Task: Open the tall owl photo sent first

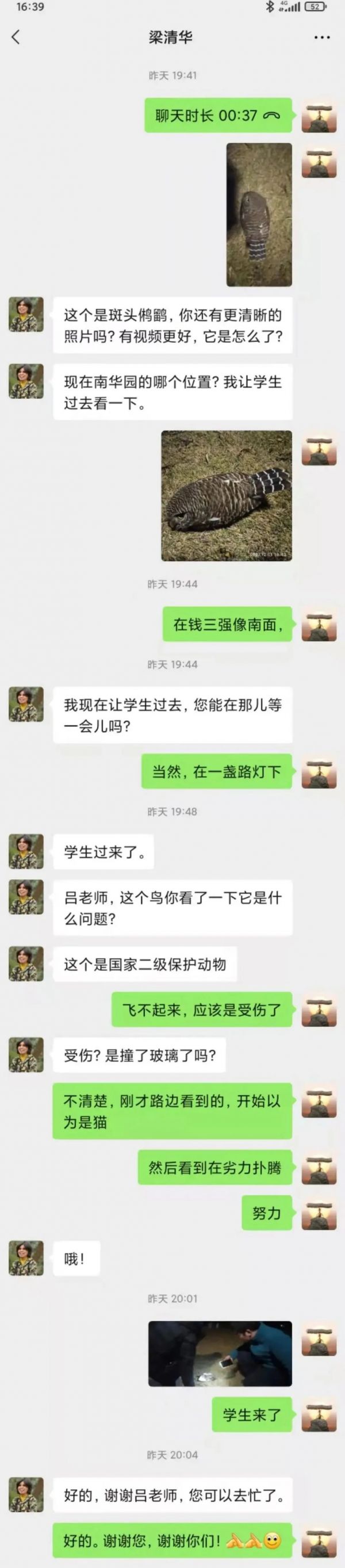Action: pos(259,215)
